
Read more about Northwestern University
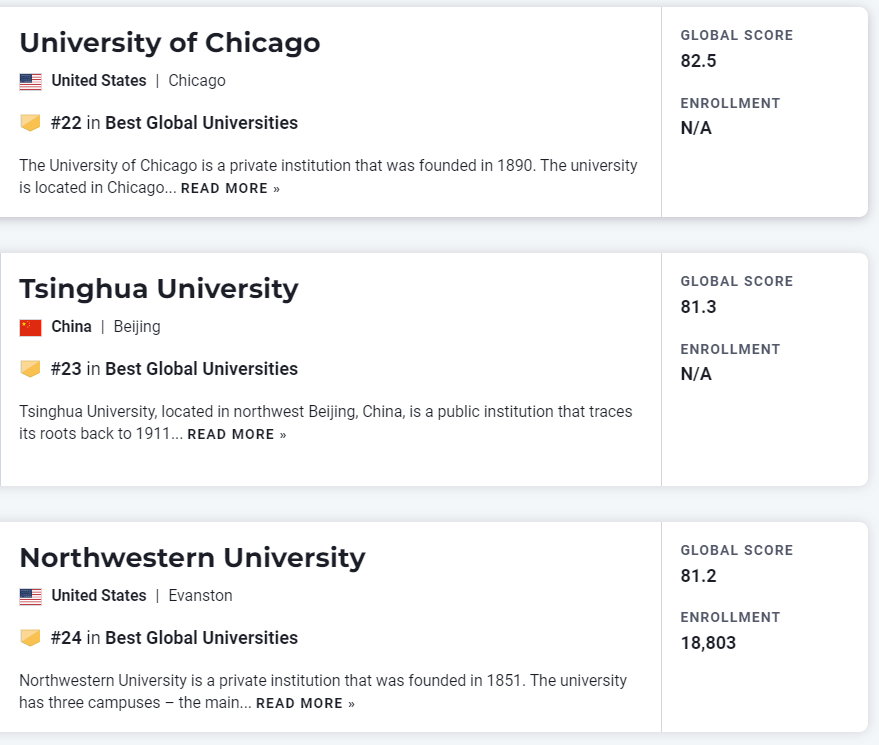tap(305, 704)
